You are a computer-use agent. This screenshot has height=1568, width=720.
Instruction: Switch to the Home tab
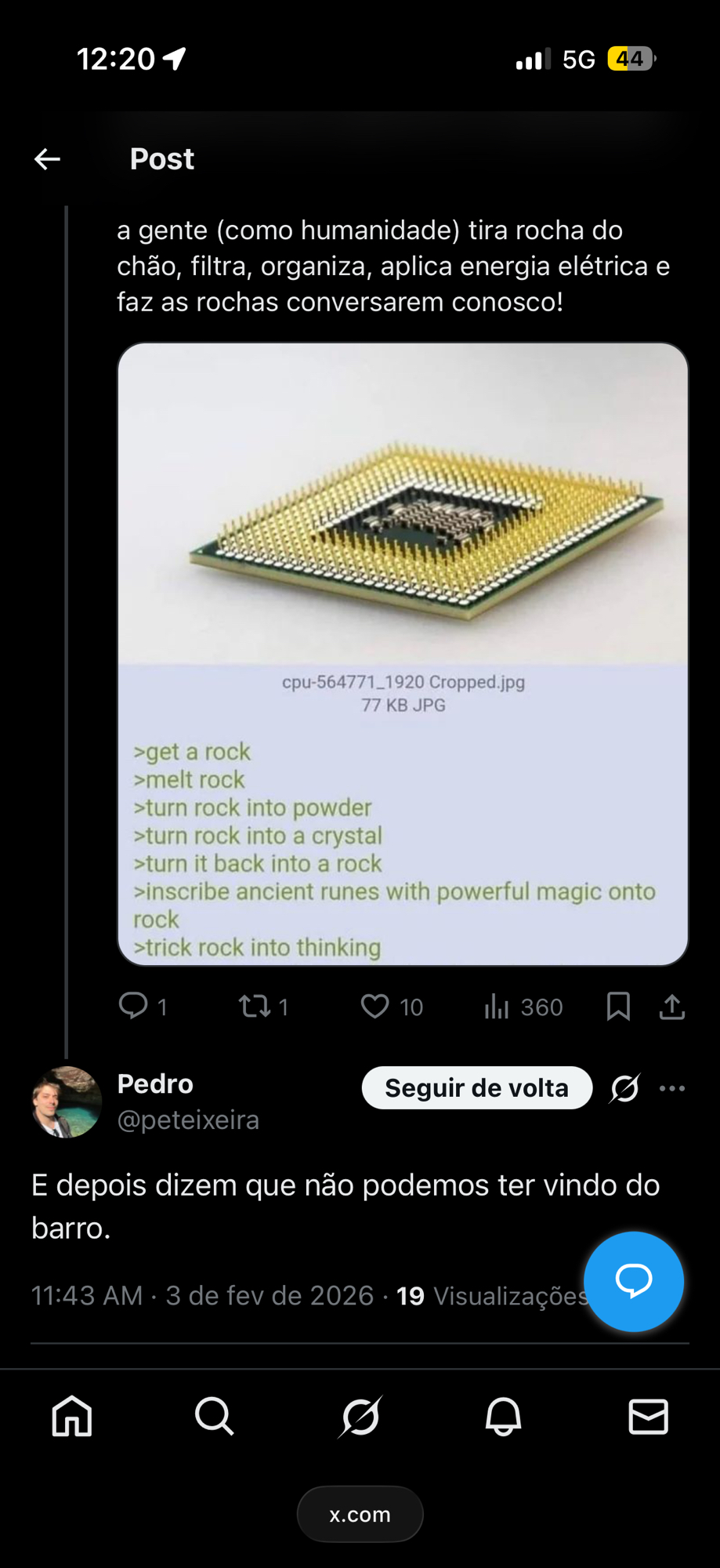(x=72, y=1417)
